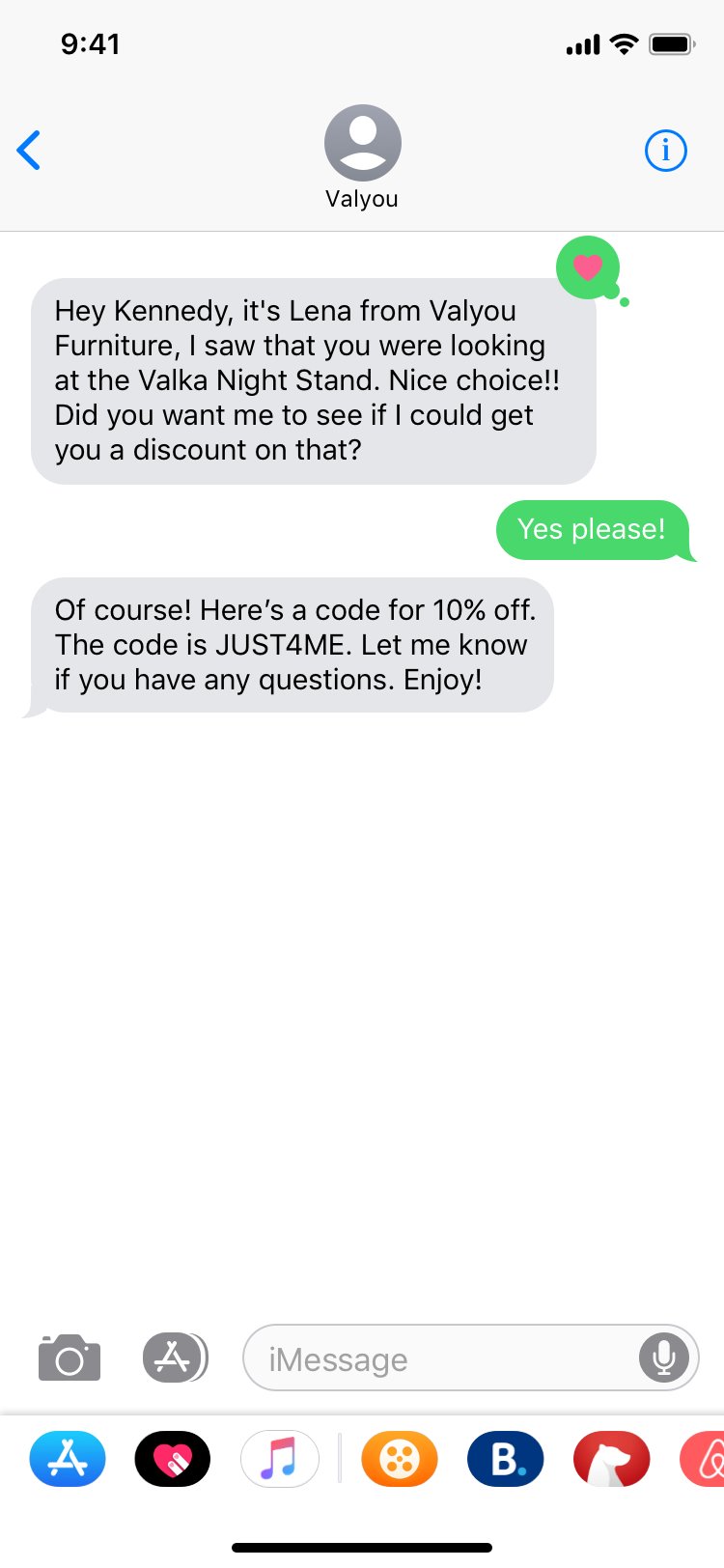Screen dimensions: 724x1568
Task: Open the Airbnb iMessage app
Action: [x=703, y=1458]
